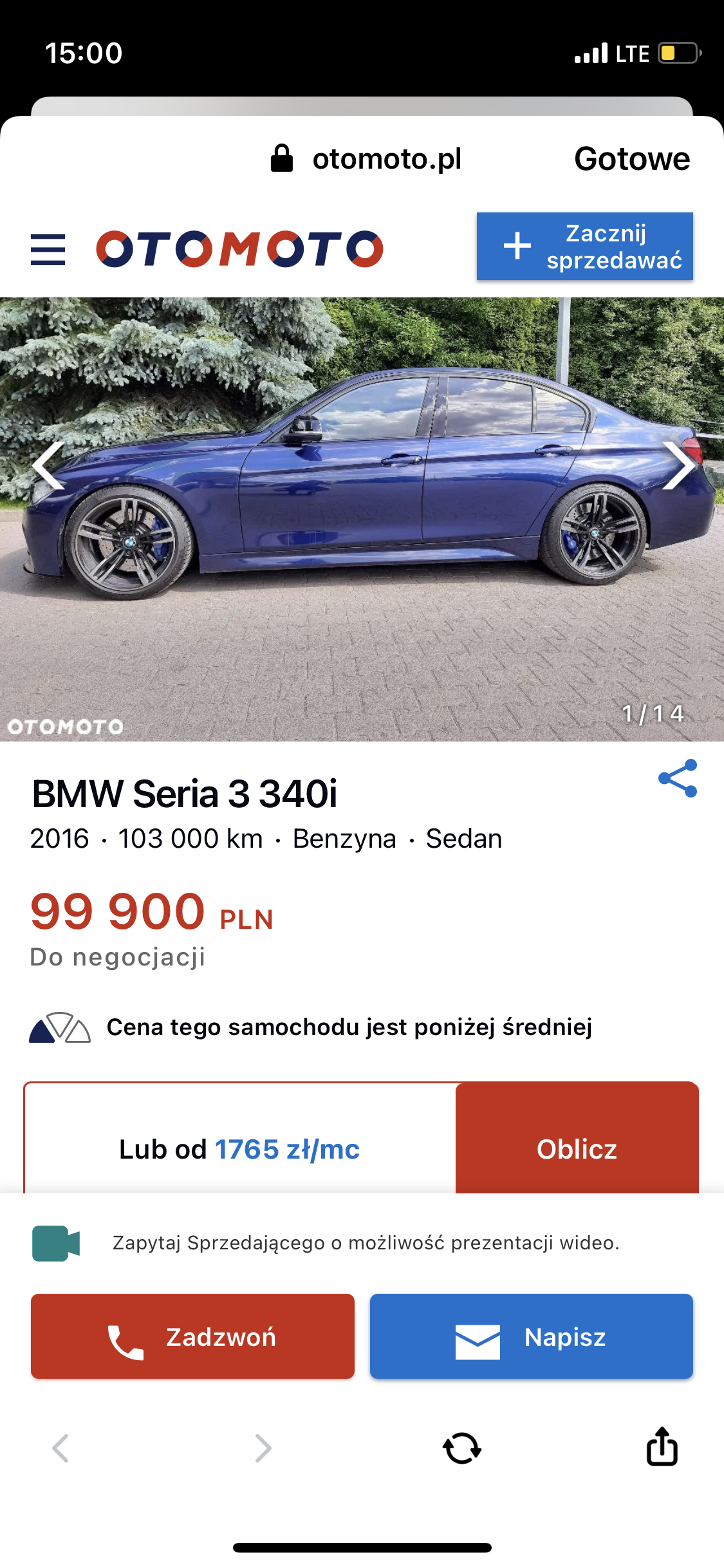Tap Zacznij sprzedawać button
The height and width of the screenshot is (1568, 724).
pos(584,247)
